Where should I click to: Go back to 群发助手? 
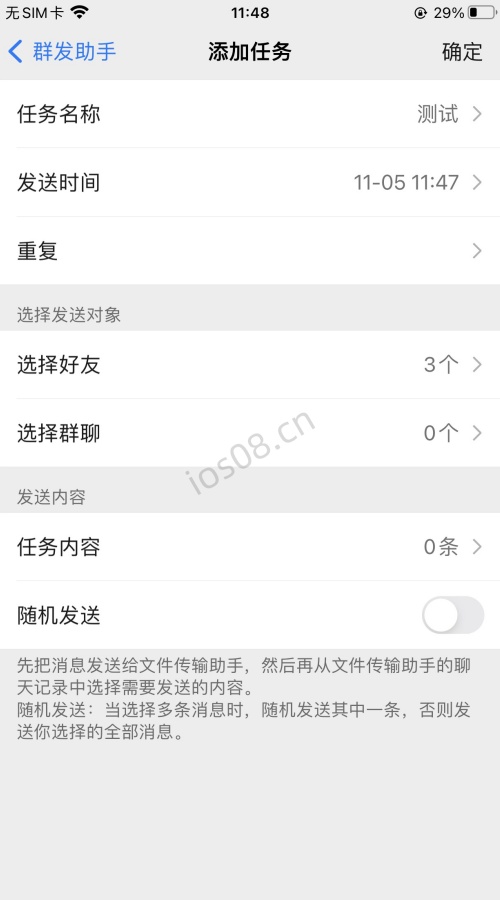point(62,52)
